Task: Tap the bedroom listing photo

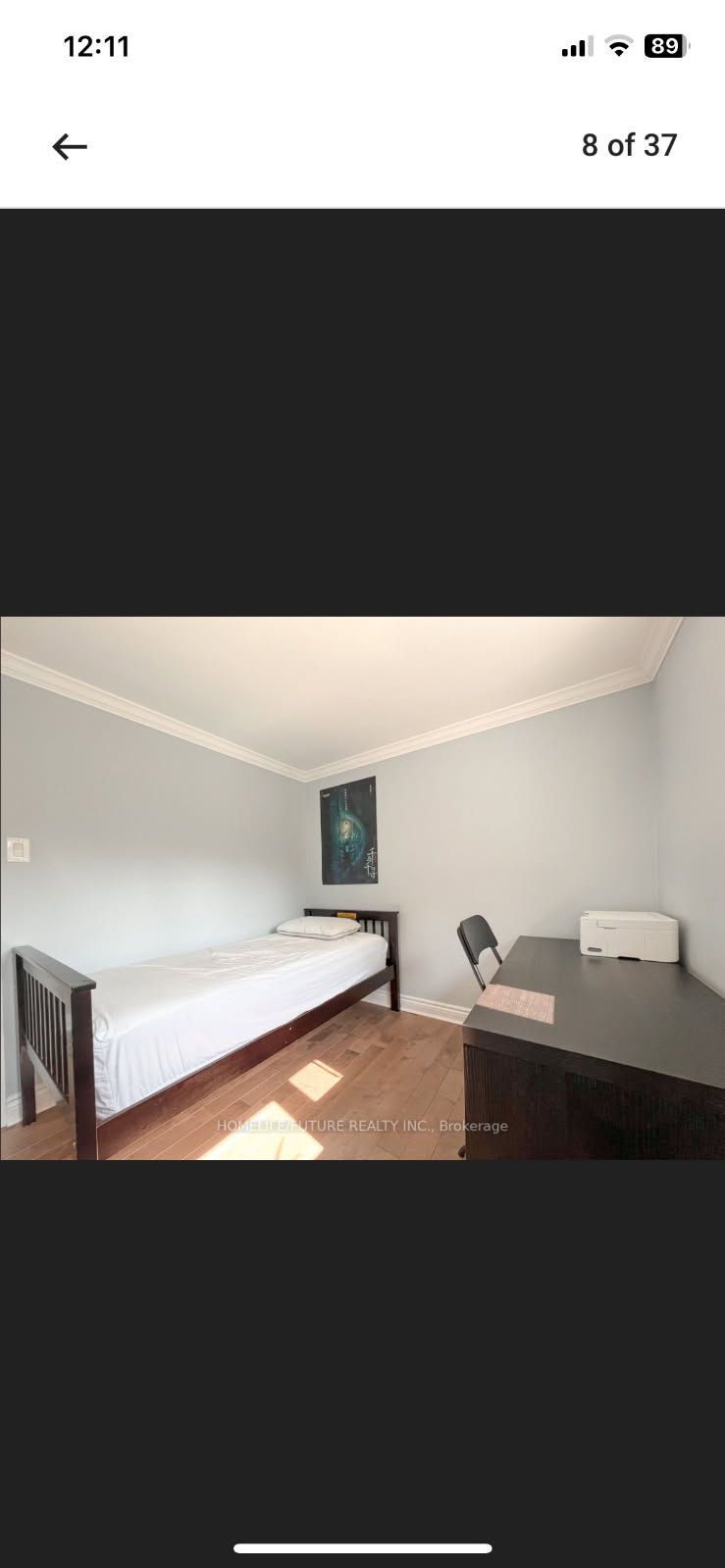Action: pyautogui.click(x=362, y=887)
